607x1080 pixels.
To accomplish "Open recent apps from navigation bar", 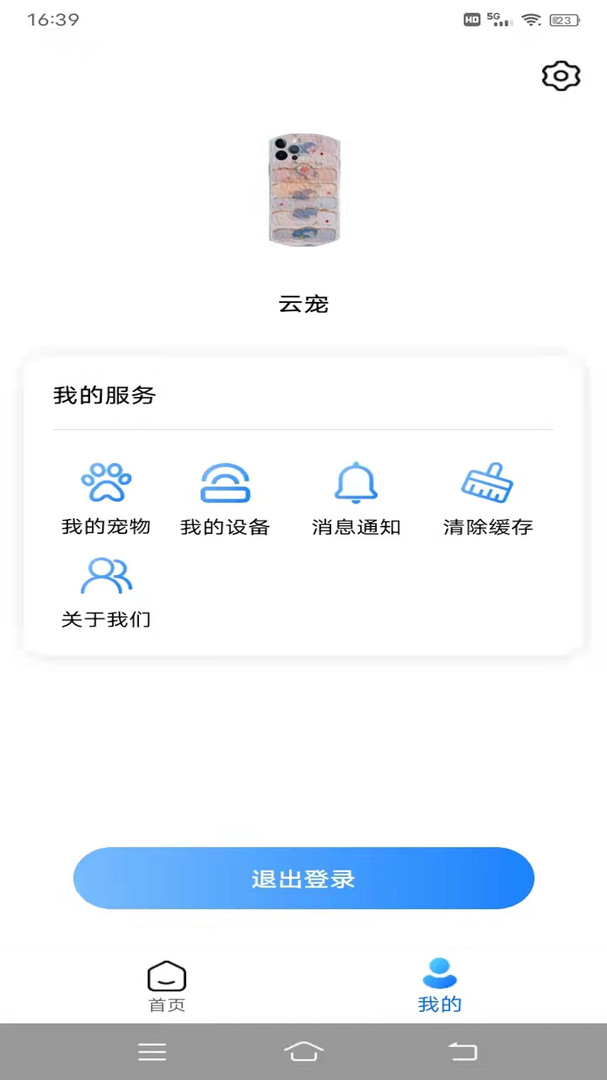I will click(x=152, y=1051).
